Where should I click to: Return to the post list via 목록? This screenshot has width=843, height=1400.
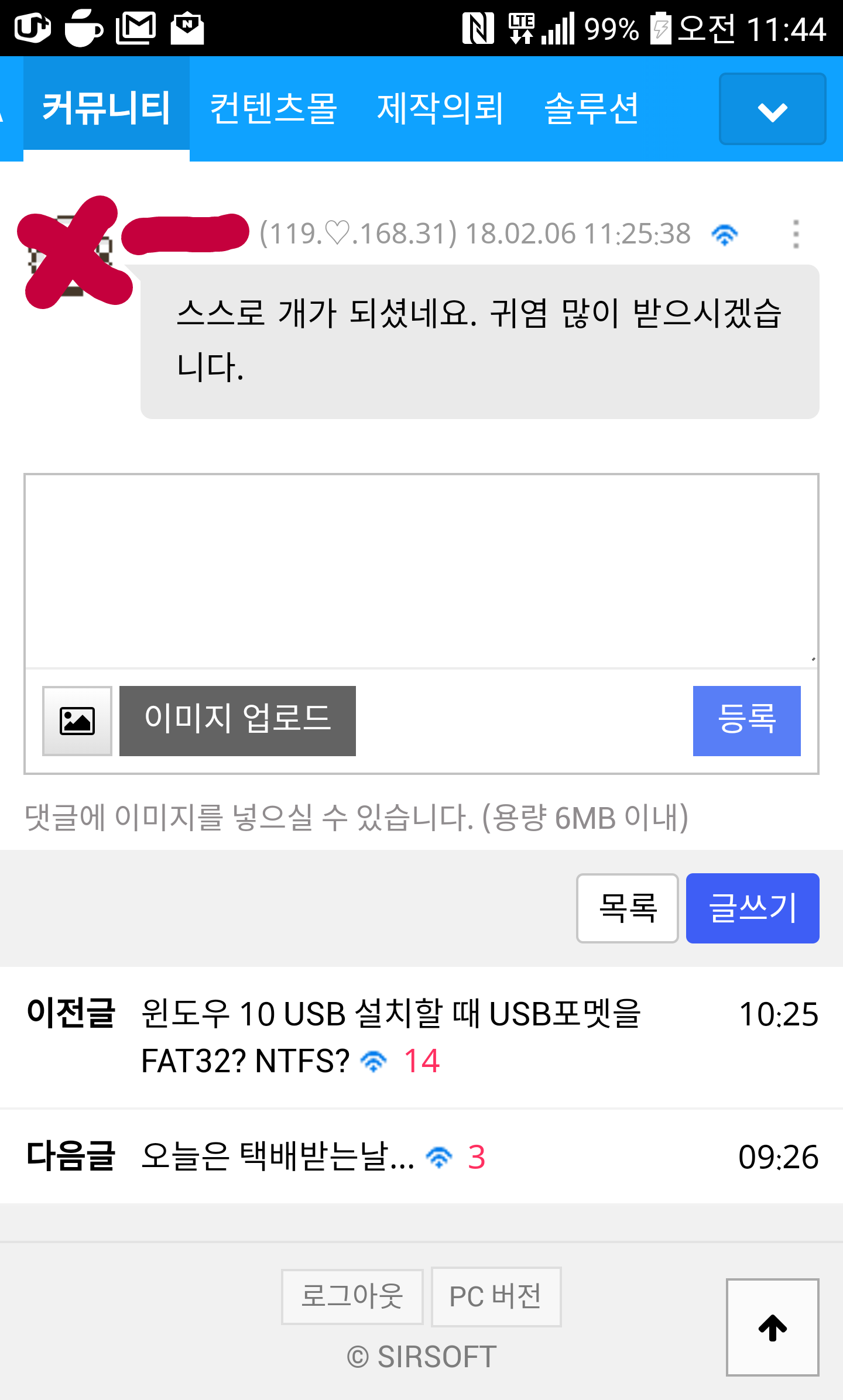(x=627, y=908)
